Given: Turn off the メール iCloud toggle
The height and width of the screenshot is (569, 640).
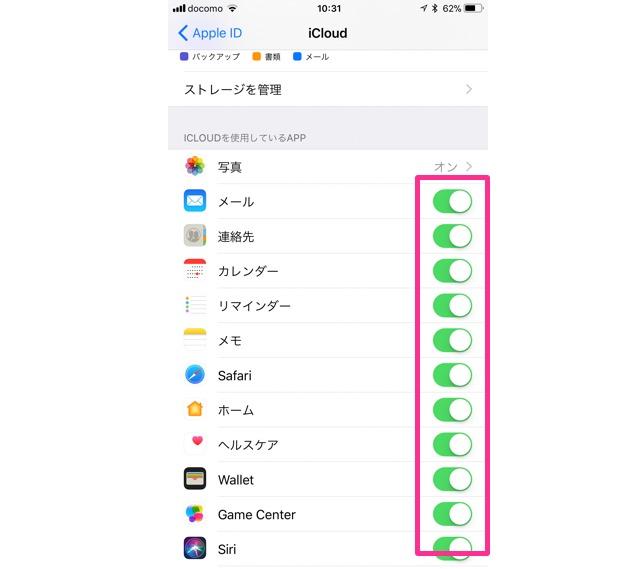Looking at the screenshot, I should click(x=452, y=201).
